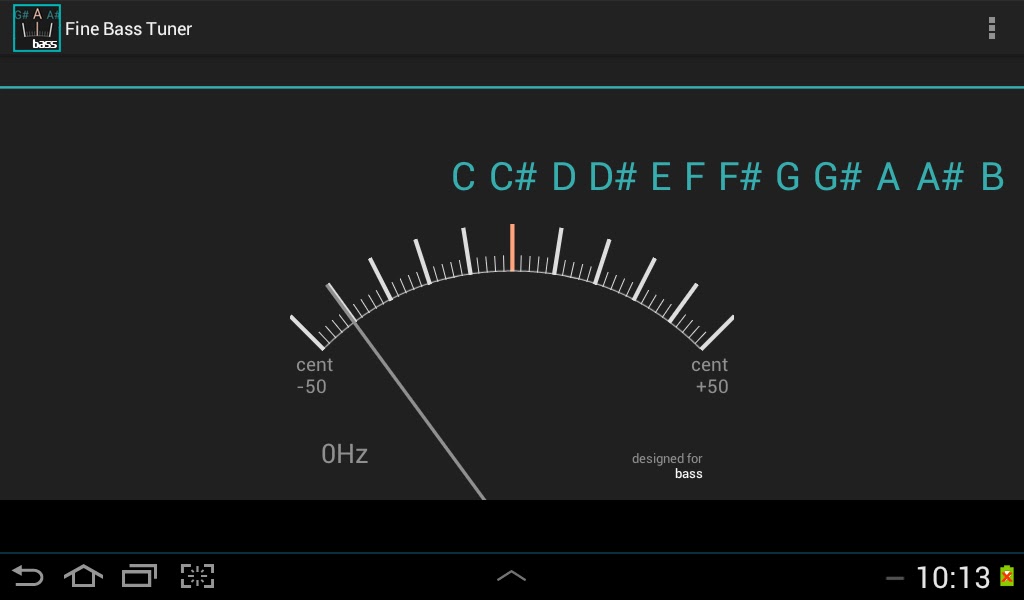Return to the home screen

(84, 576)
